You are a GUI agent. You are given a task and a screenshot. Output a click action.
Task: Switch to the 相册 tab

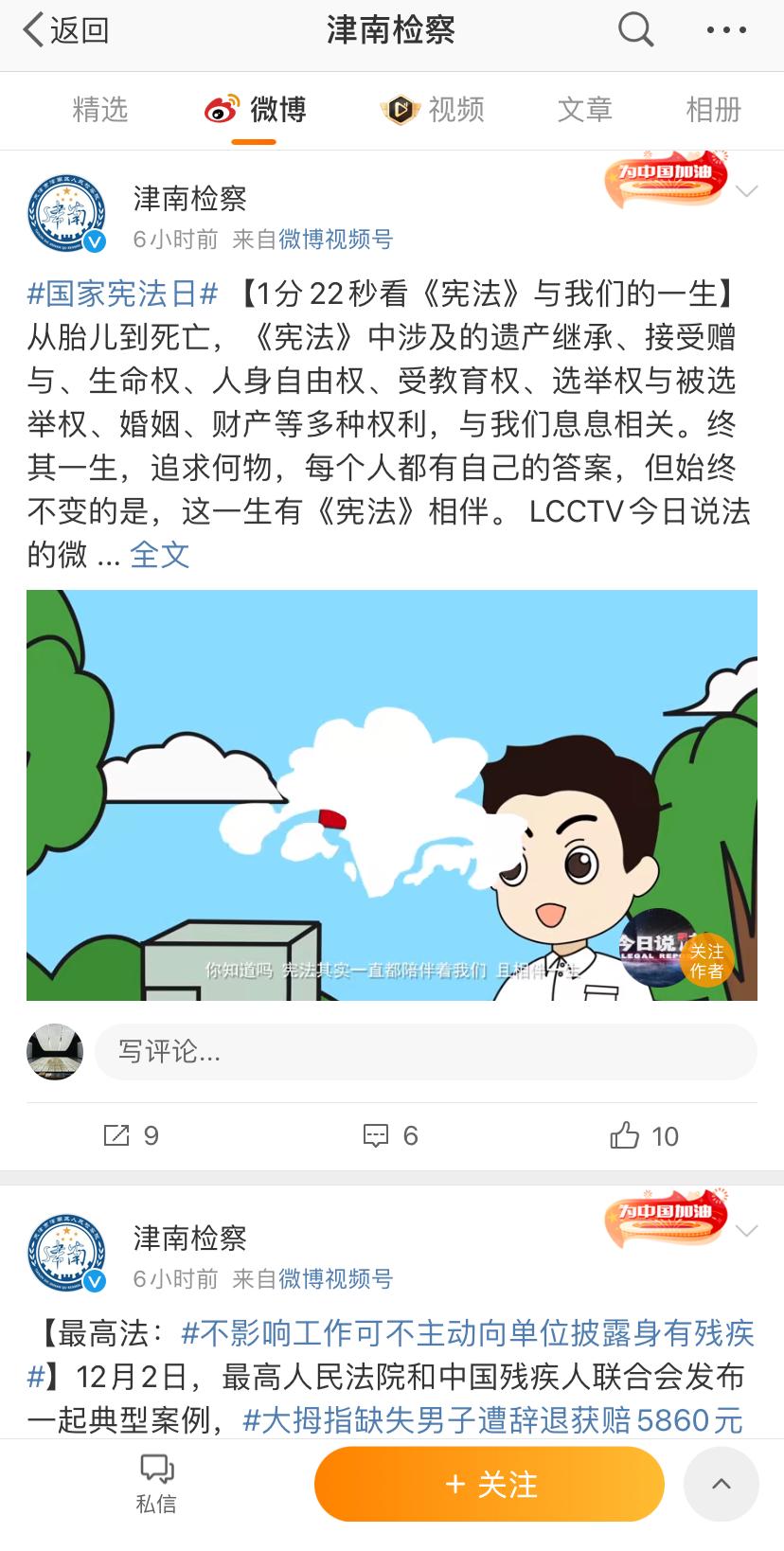pos(712,110)
